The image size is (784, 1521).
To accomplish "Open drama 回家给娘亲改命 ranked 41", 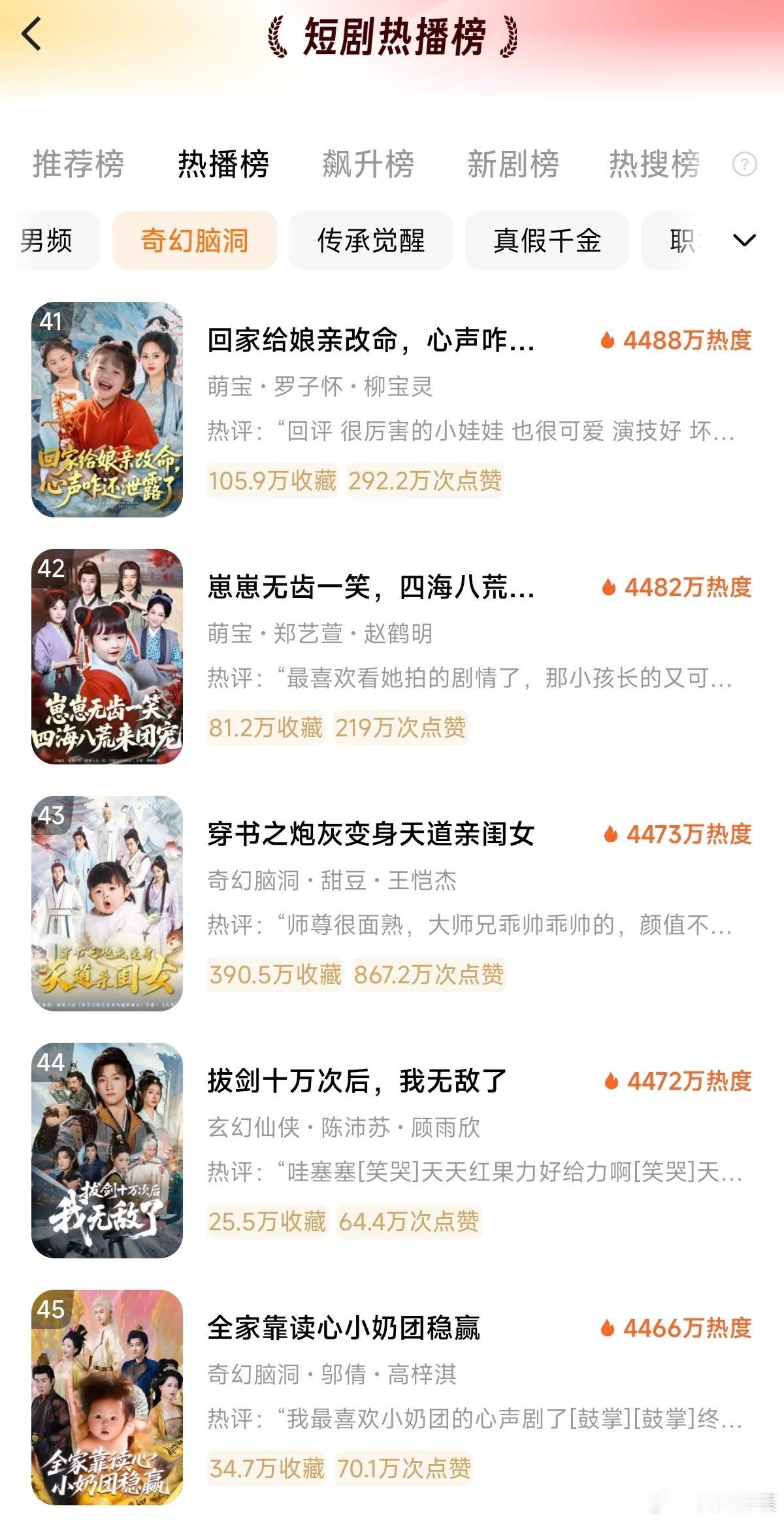I will click(370, 340).
